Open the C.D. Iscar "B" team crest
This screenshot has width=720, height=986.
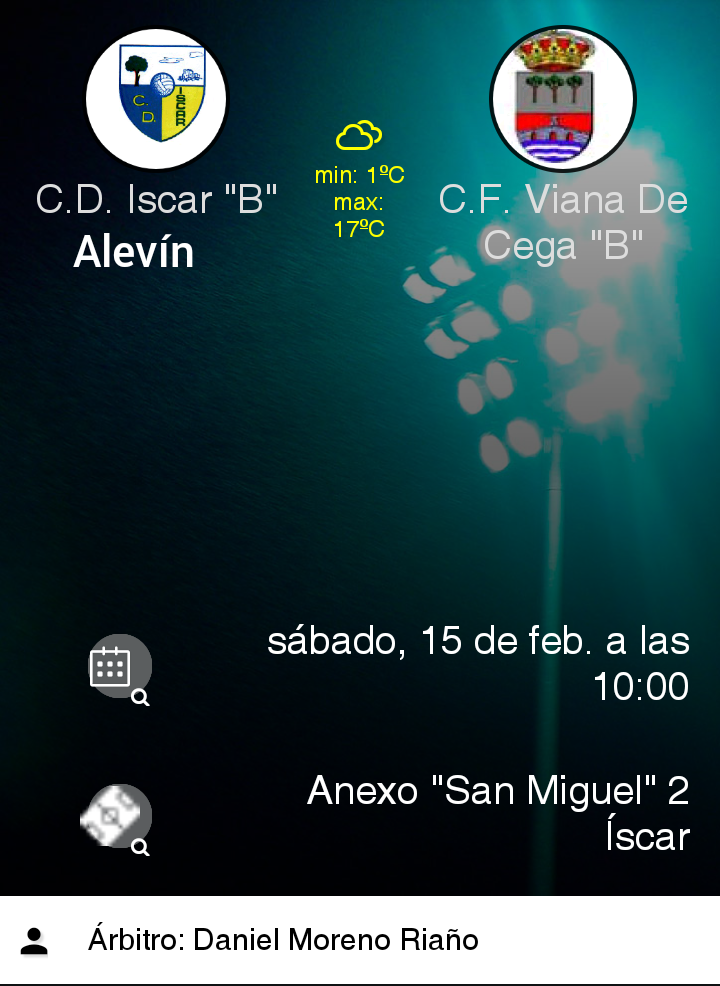coord(157,99)
